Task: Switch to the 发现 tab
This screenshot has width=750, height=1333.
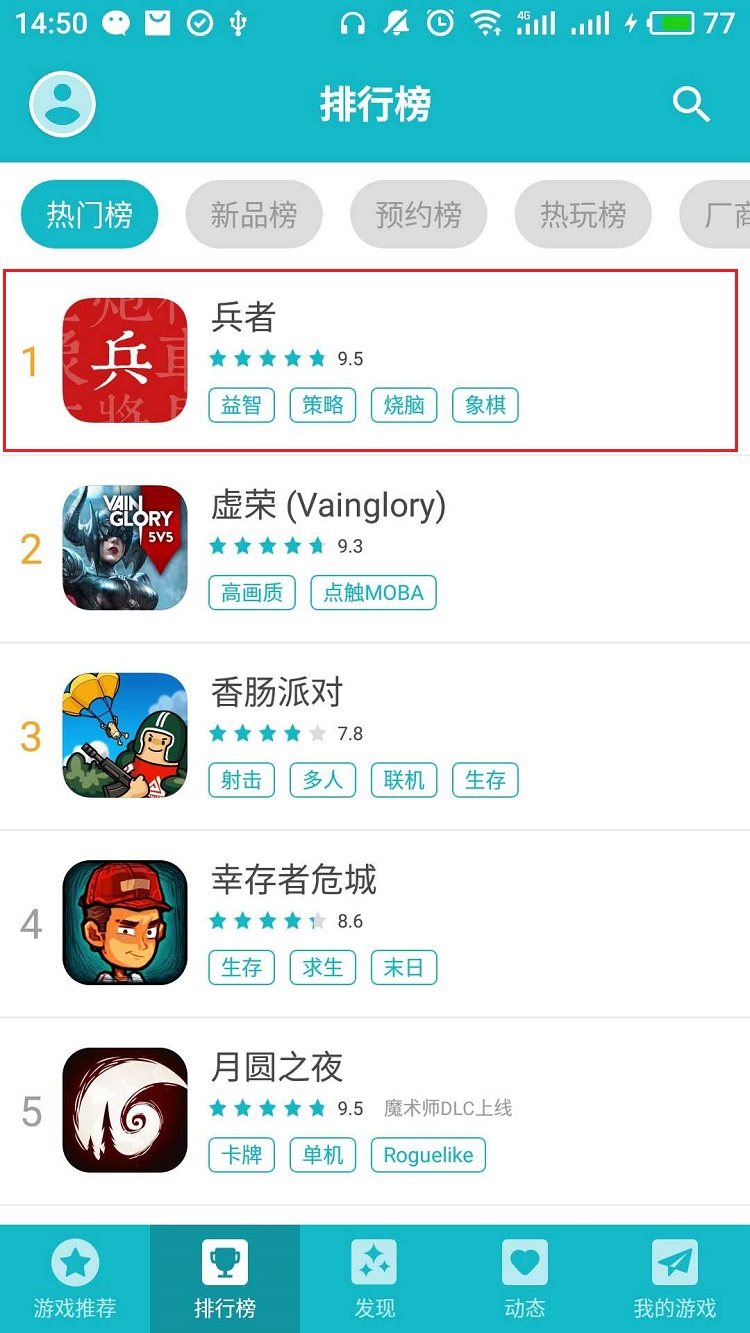Action: (375, 1280)
